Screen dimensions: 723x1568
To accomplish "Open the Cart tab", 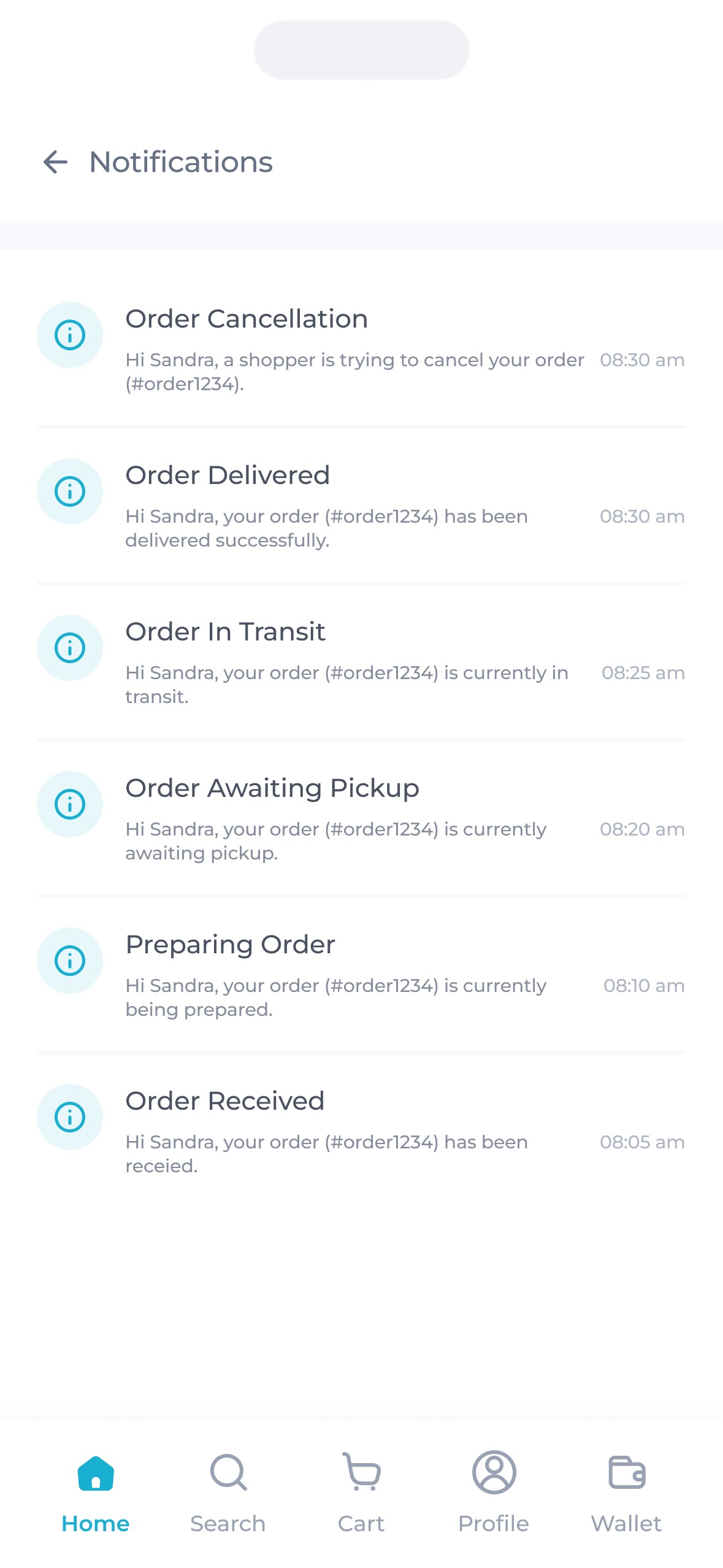I will pos(361,1491).
